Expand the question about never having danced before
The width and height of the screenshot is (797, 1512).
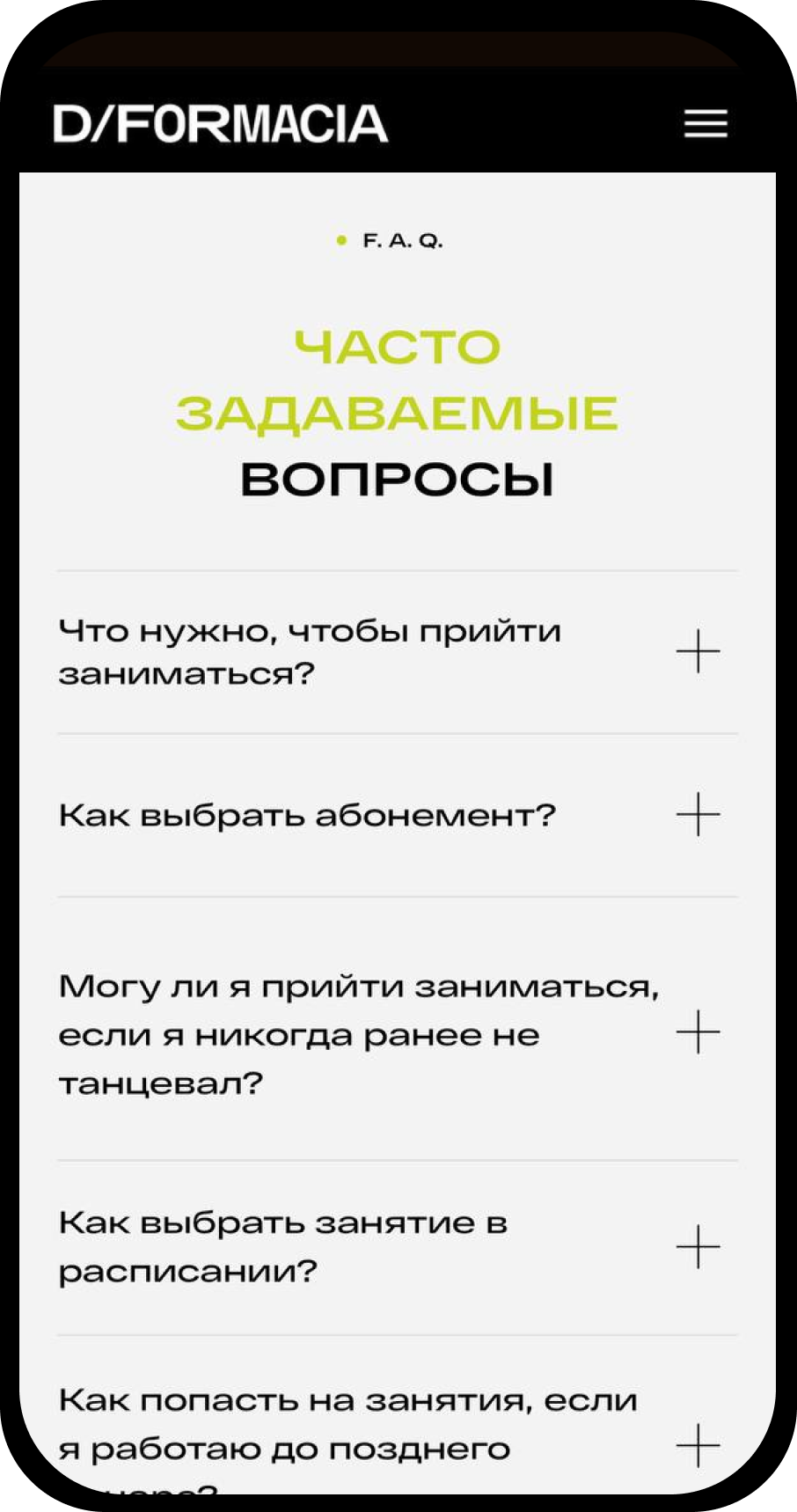click(x=698, y=1031)
